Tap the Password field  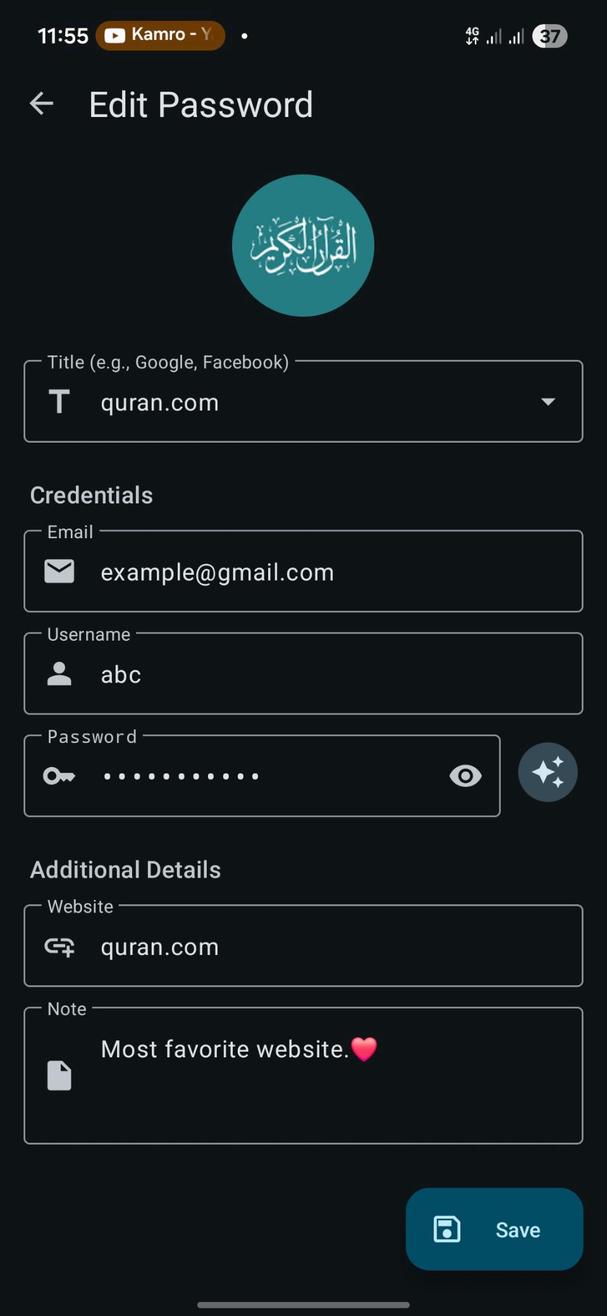(x=262, y=775)
